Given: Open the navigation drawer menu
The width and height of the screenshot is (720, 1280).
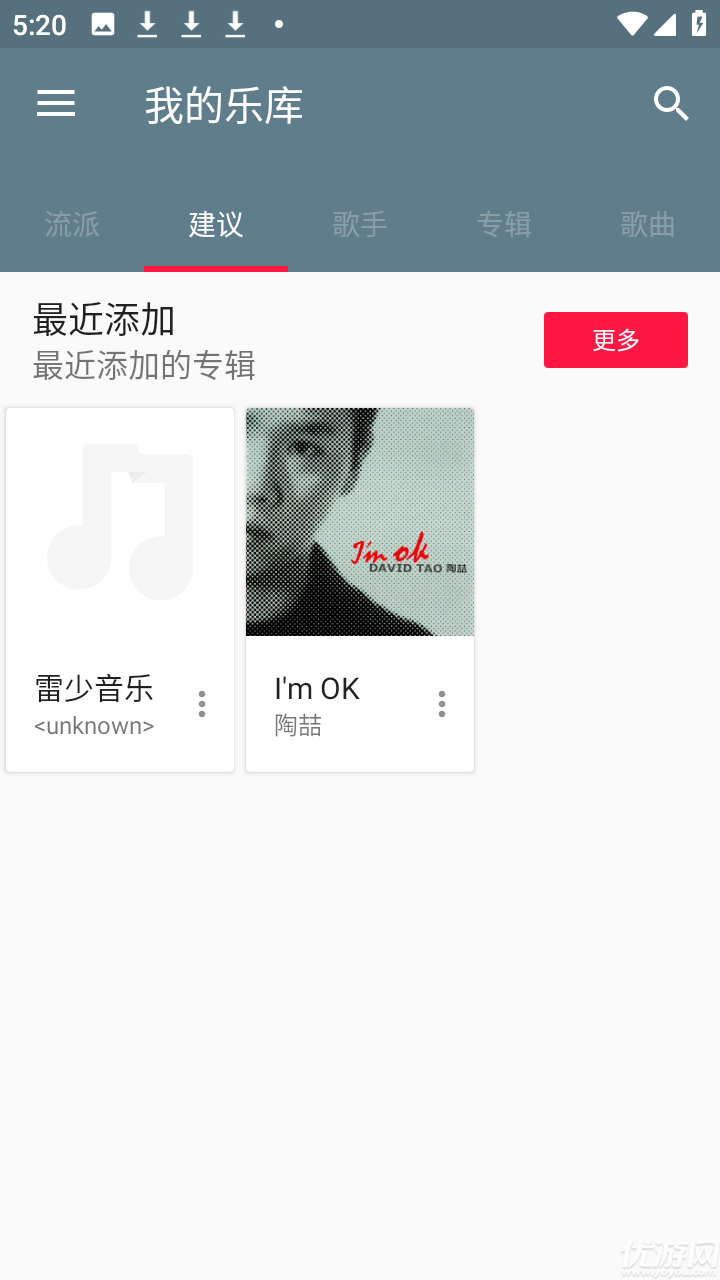Looking at the screenshot, I should 56,104.
